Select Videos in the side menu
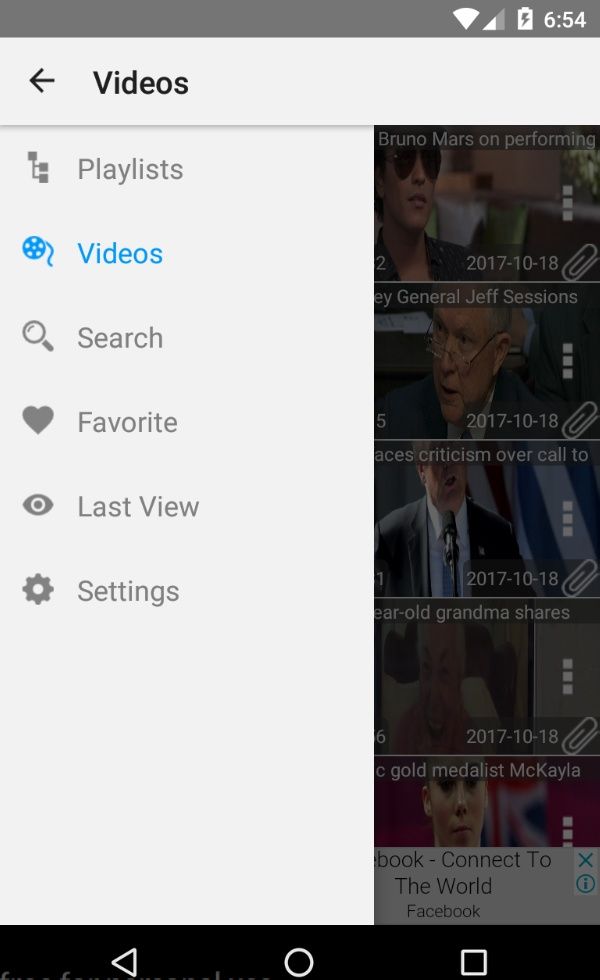 120,254
